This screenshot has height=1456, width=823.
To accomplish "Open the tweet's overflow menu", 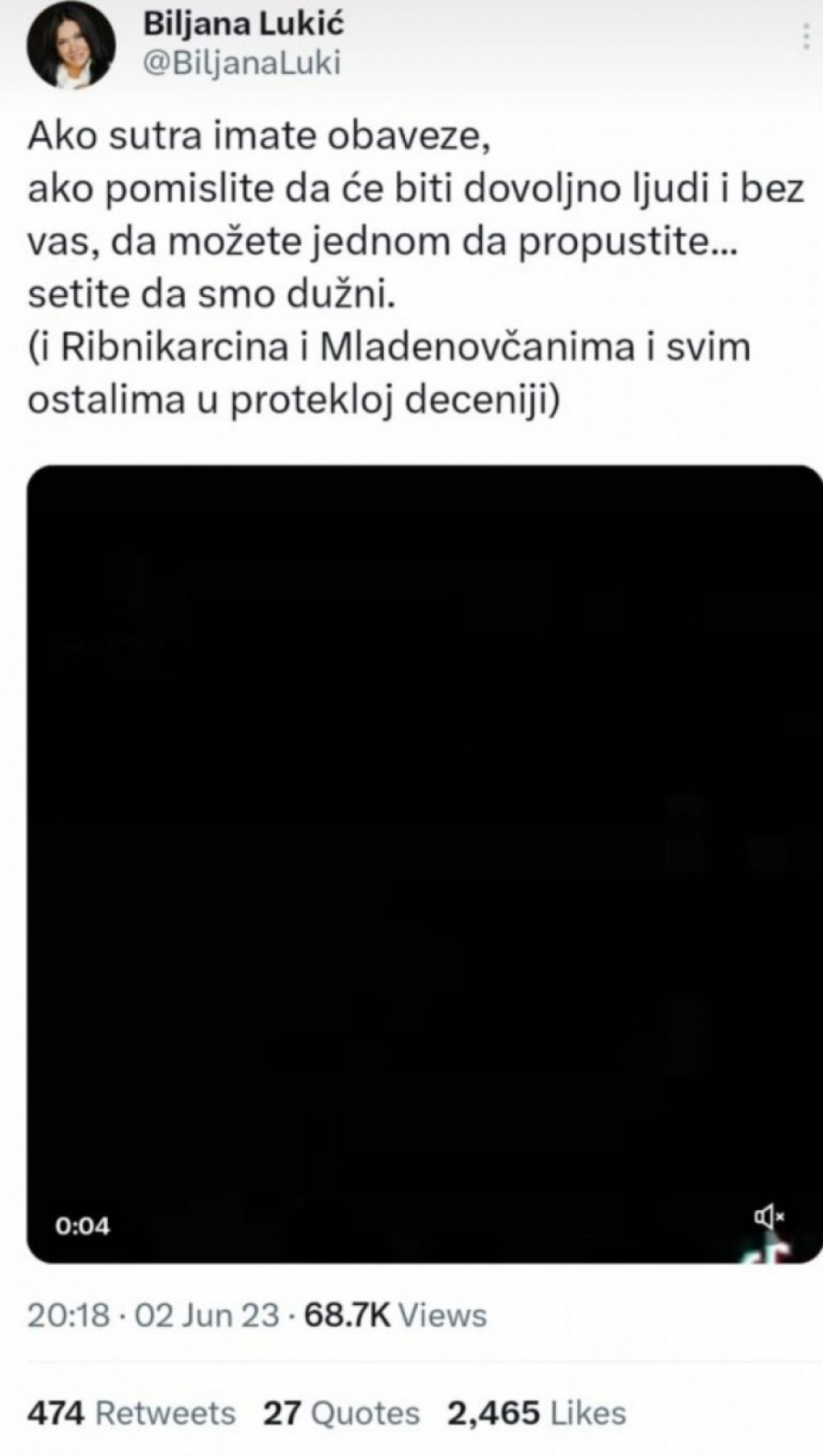I will [x=806, y=36].
